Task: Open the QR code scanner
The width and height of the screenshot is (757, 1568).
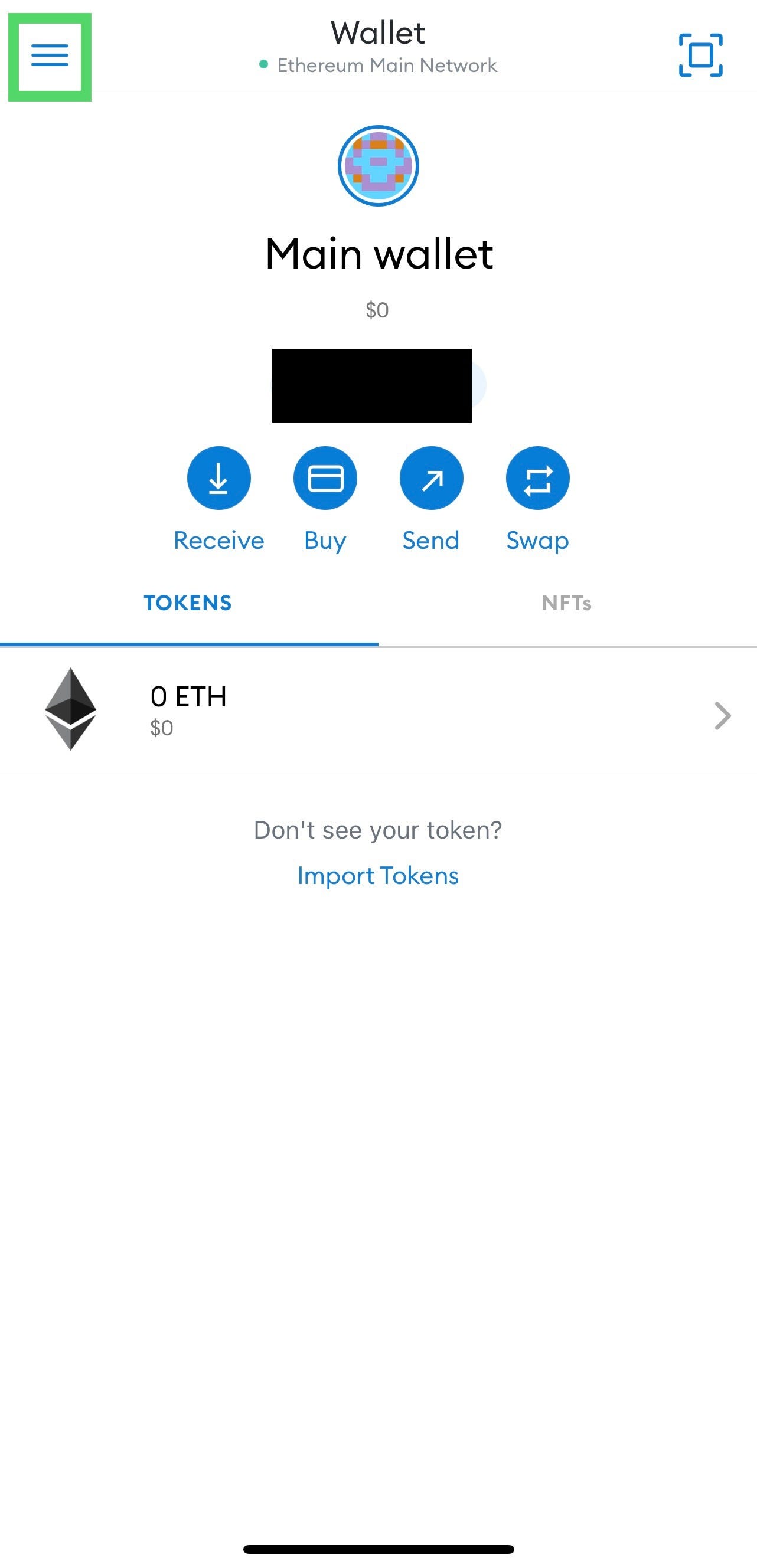Action: coord(700,55)
